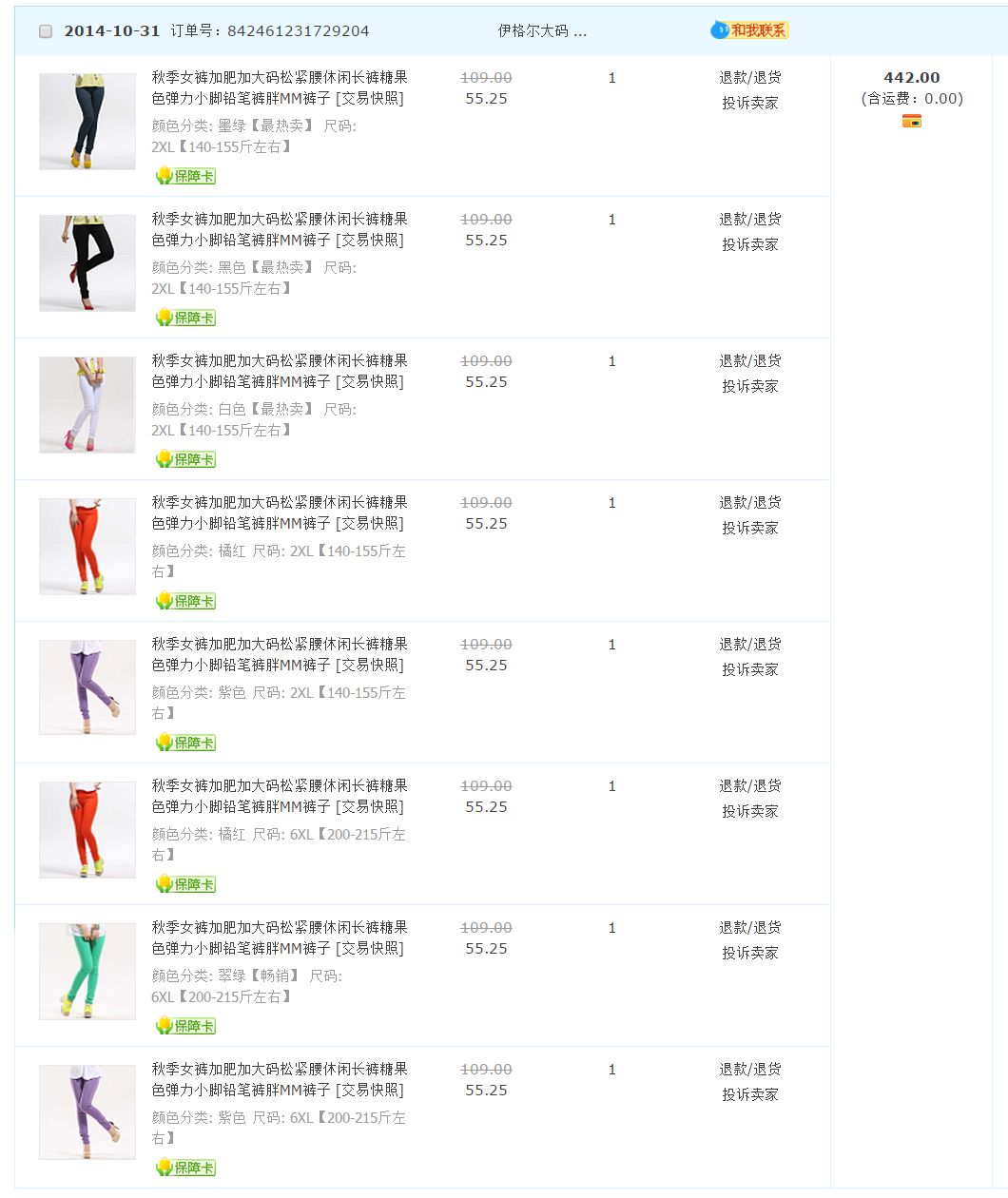Request 退款/退货 for the 紫色 2XL item
The image size is (1008, 1198).
coord(749,645)
